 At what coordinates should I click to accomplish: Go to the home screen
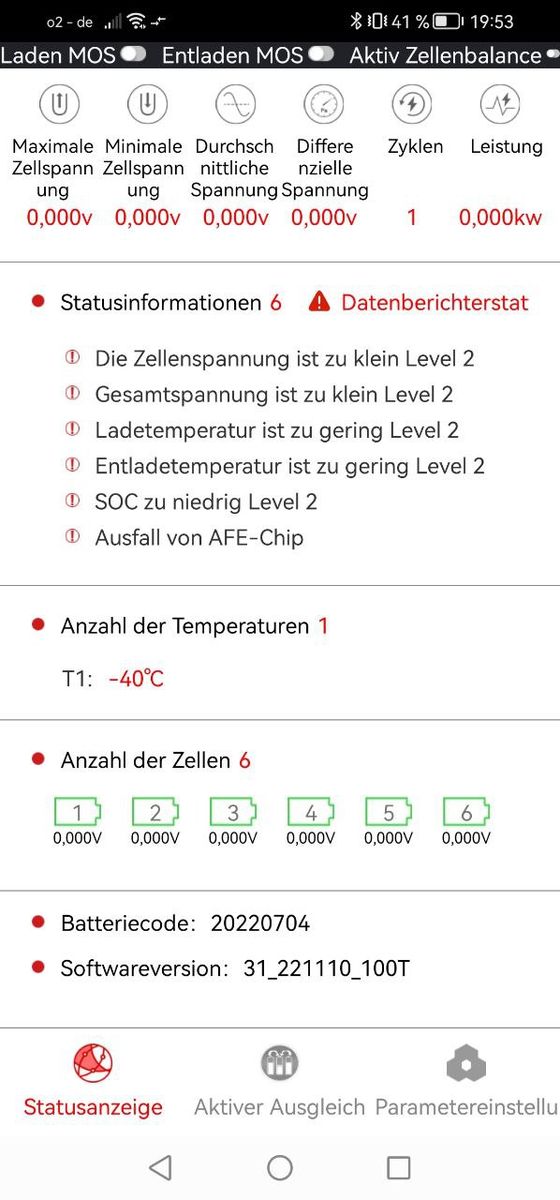(x=280, y=1167)
